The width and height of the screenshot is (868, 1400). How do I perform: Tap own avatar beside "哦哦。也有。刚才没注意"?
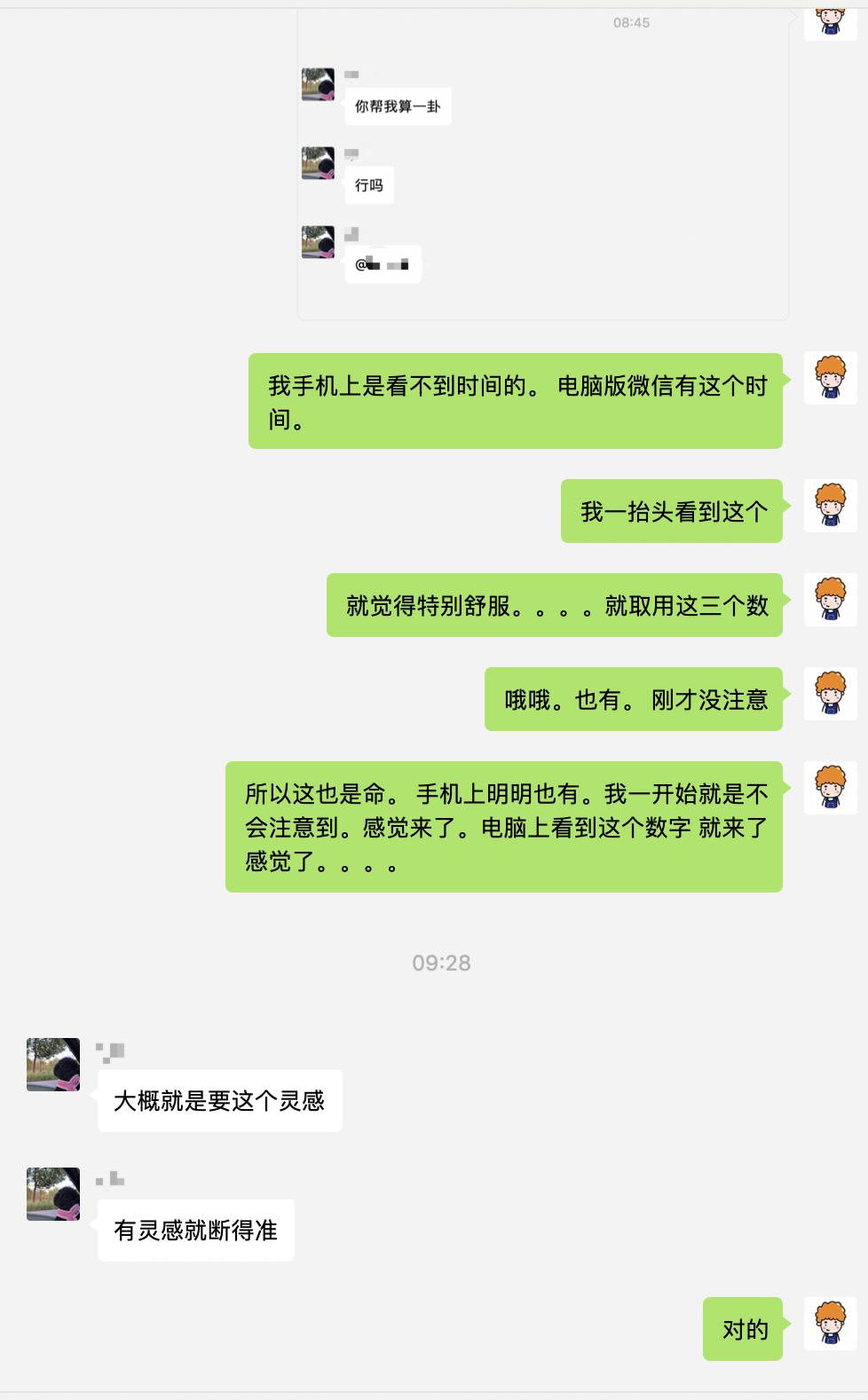click(x=831, y=694)
